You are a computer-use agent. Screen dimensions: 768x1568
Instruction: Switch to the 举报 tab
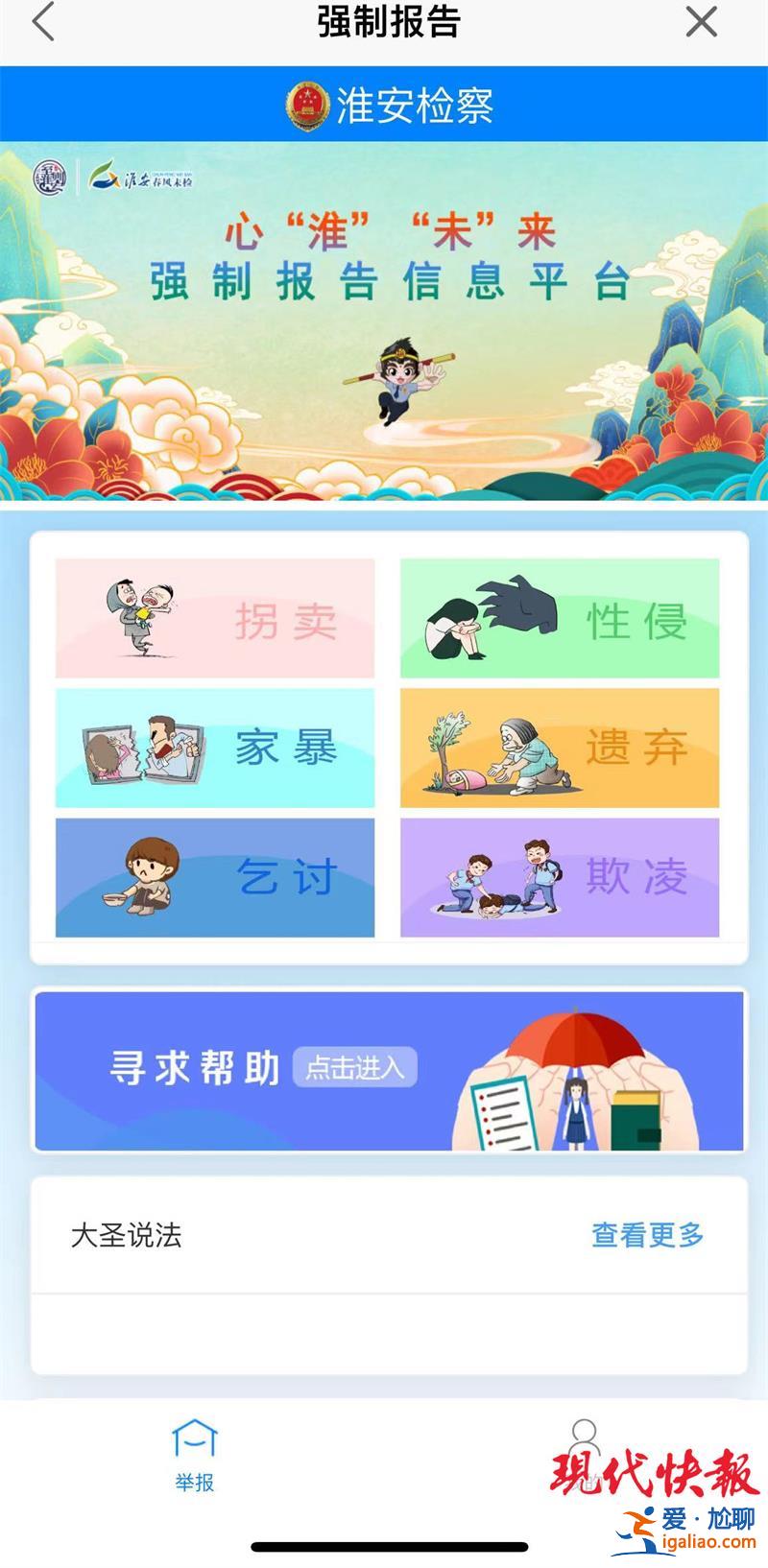tap(195, 1456)
